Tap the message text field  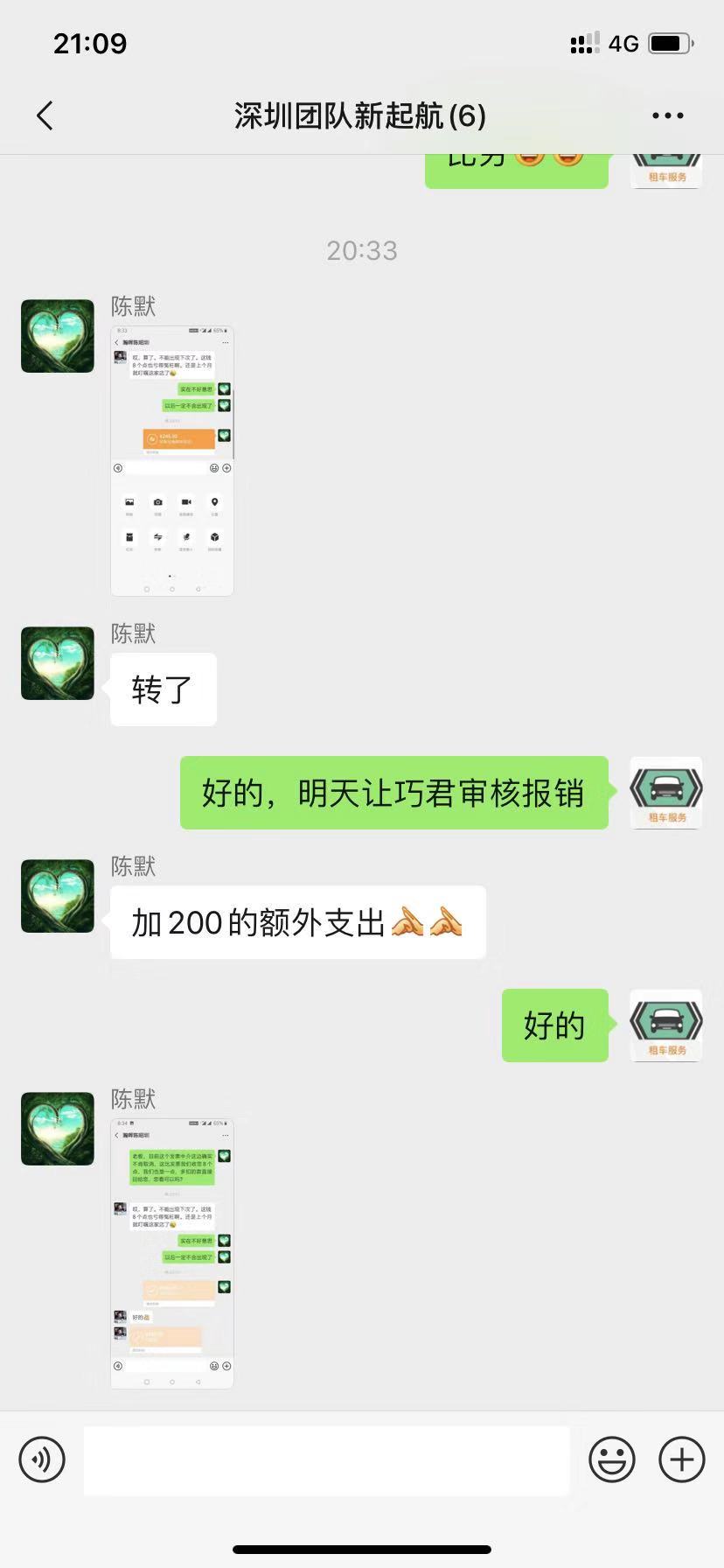326,1459
